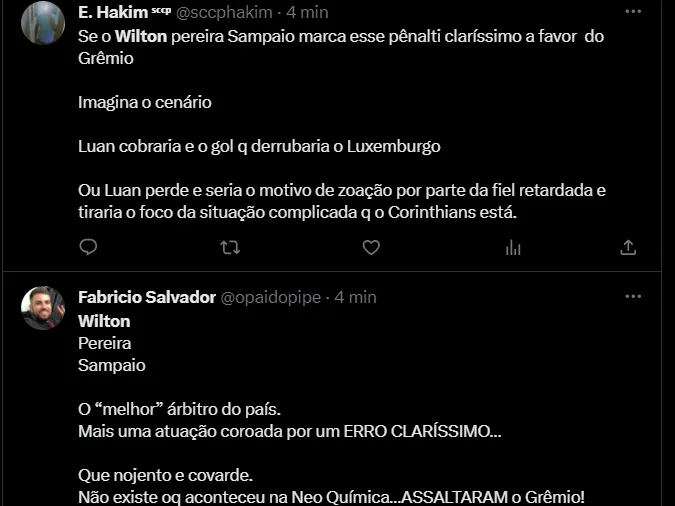The width and height of the screenshot is (675, 506).
Task: Like E. Hakim's tweet
Action: (x=371, y=247)
